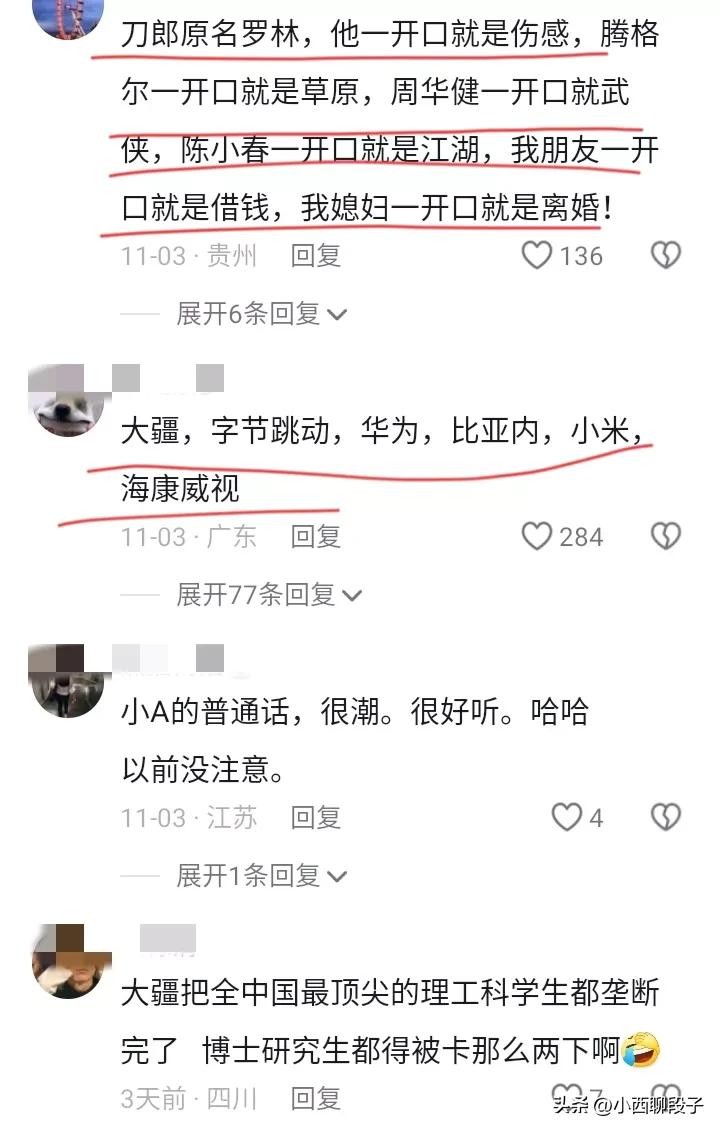
Task: Reply to the comment from 贵州
Action: tap(316, 256)
